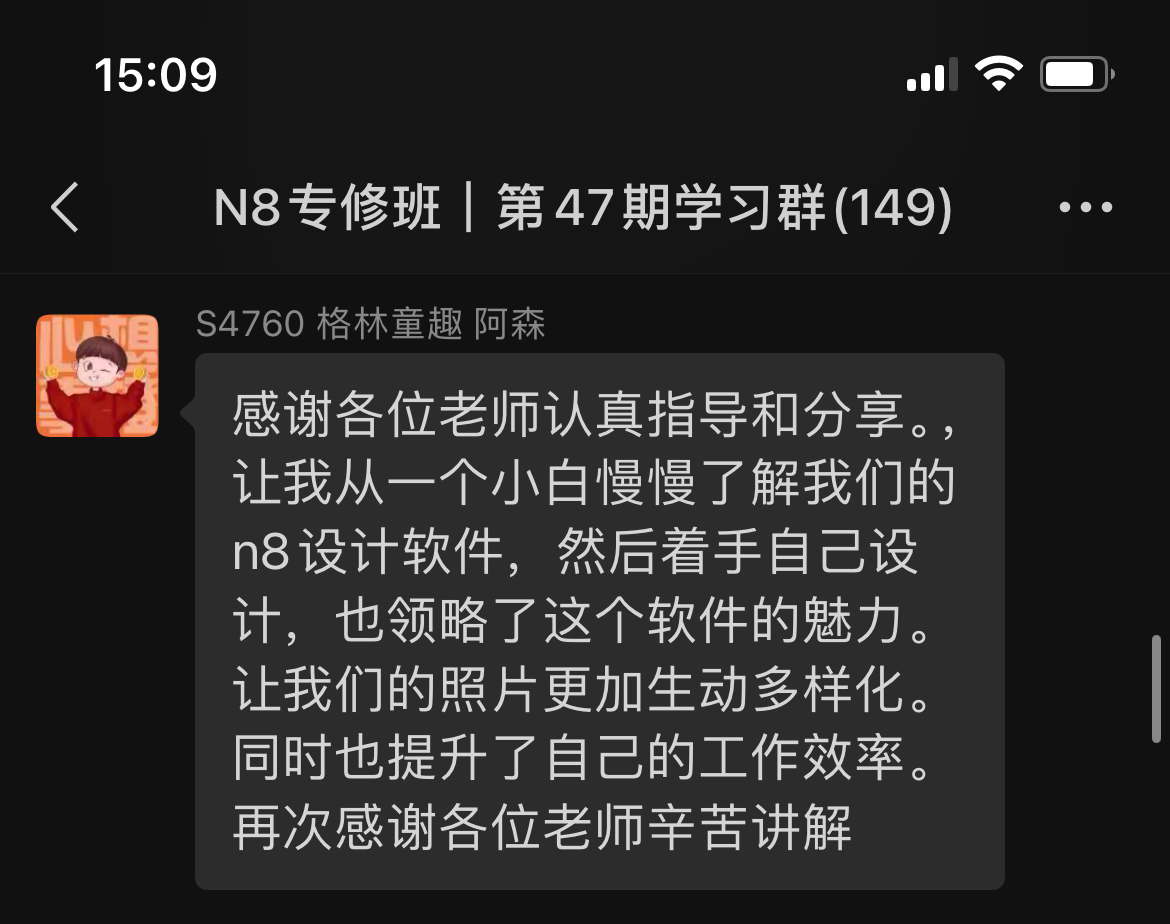Viewport: 1170px width, 924px height.
Task: Open 阿森's profile avatar
Action: click(x=97, y=376)
